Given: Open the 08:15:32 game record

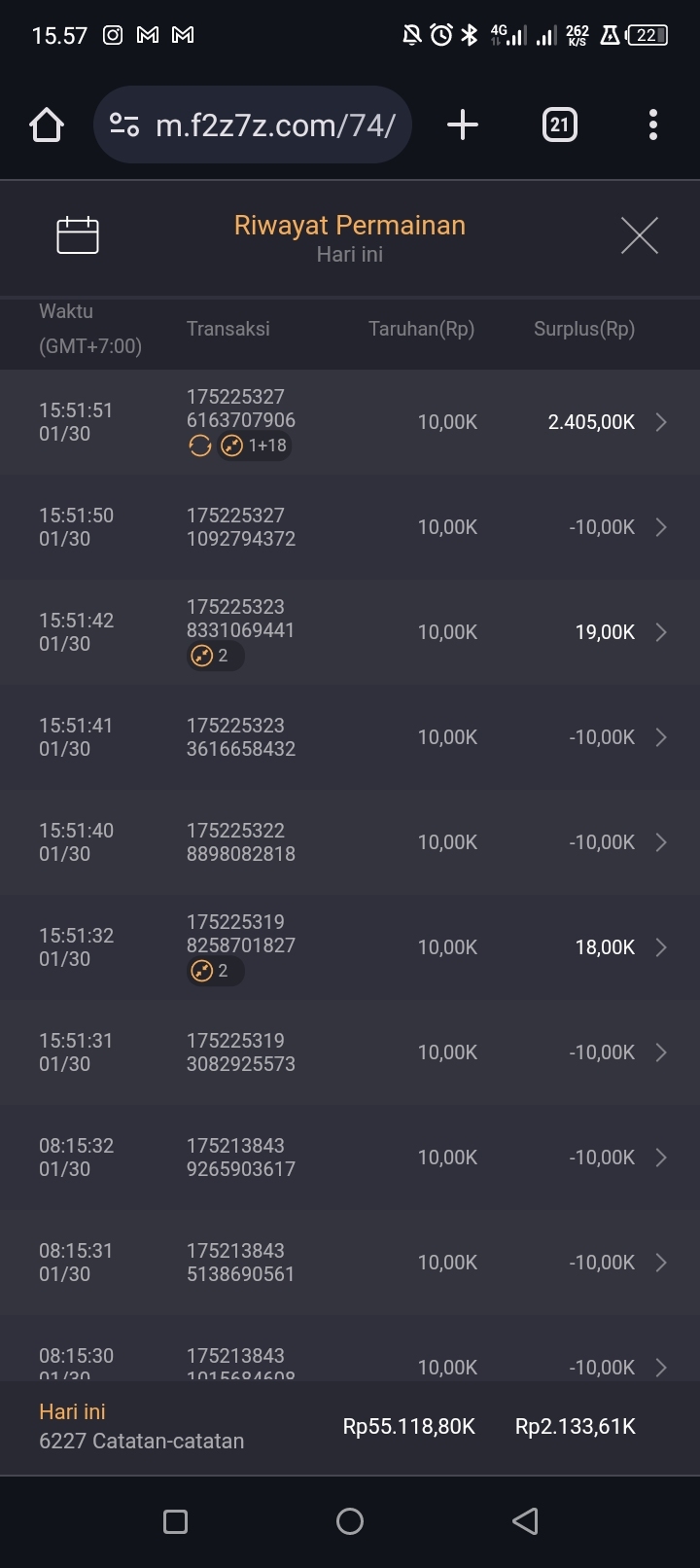Looking at the screenshot, I should pos(350,1158).
